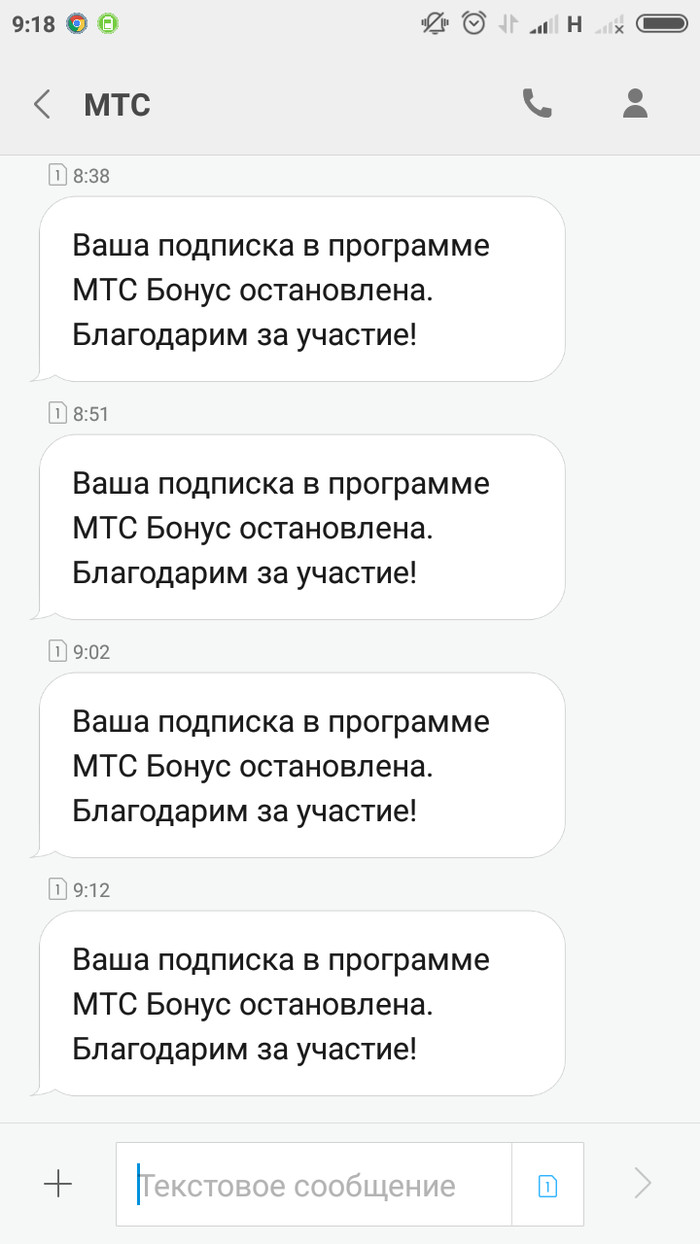Go back to the conversations list
Screen dimensions: 700x1244
pyautogui.click(x=42, y=104)
